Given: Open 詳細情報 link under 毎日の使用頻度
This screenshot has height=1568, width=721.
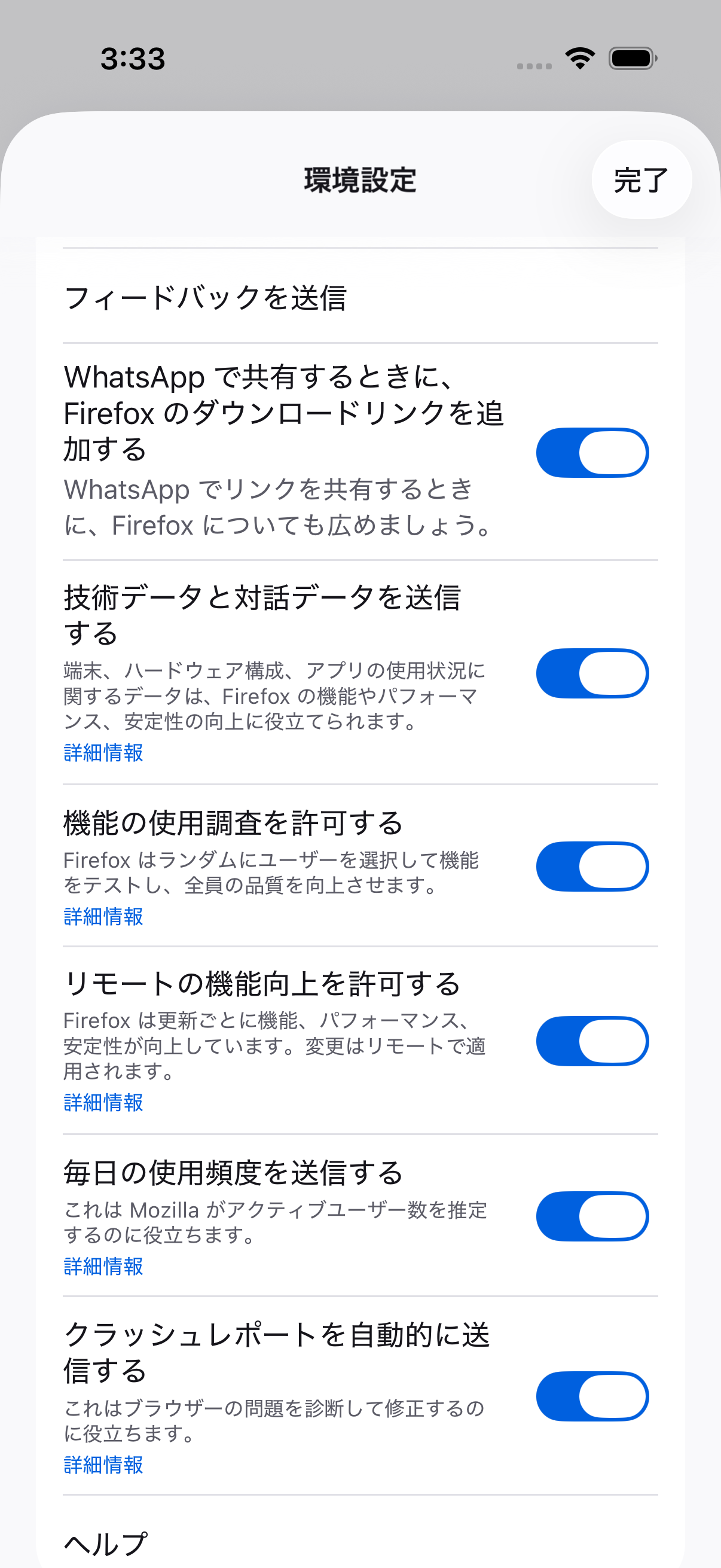Looking at the screenshot, I should [x=103, y=1266].
